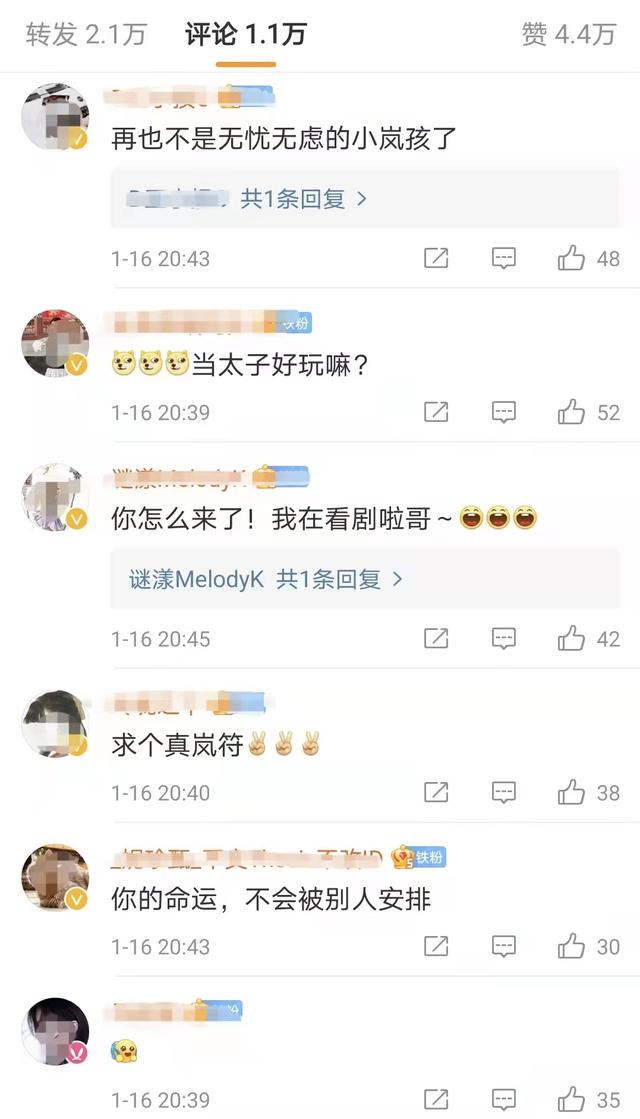Image resolution: width=640 pixels, height=1119 pixels.
Task: Reply to the comment 再也不是无忧无虑的小岚孩了
Action: 504,258
